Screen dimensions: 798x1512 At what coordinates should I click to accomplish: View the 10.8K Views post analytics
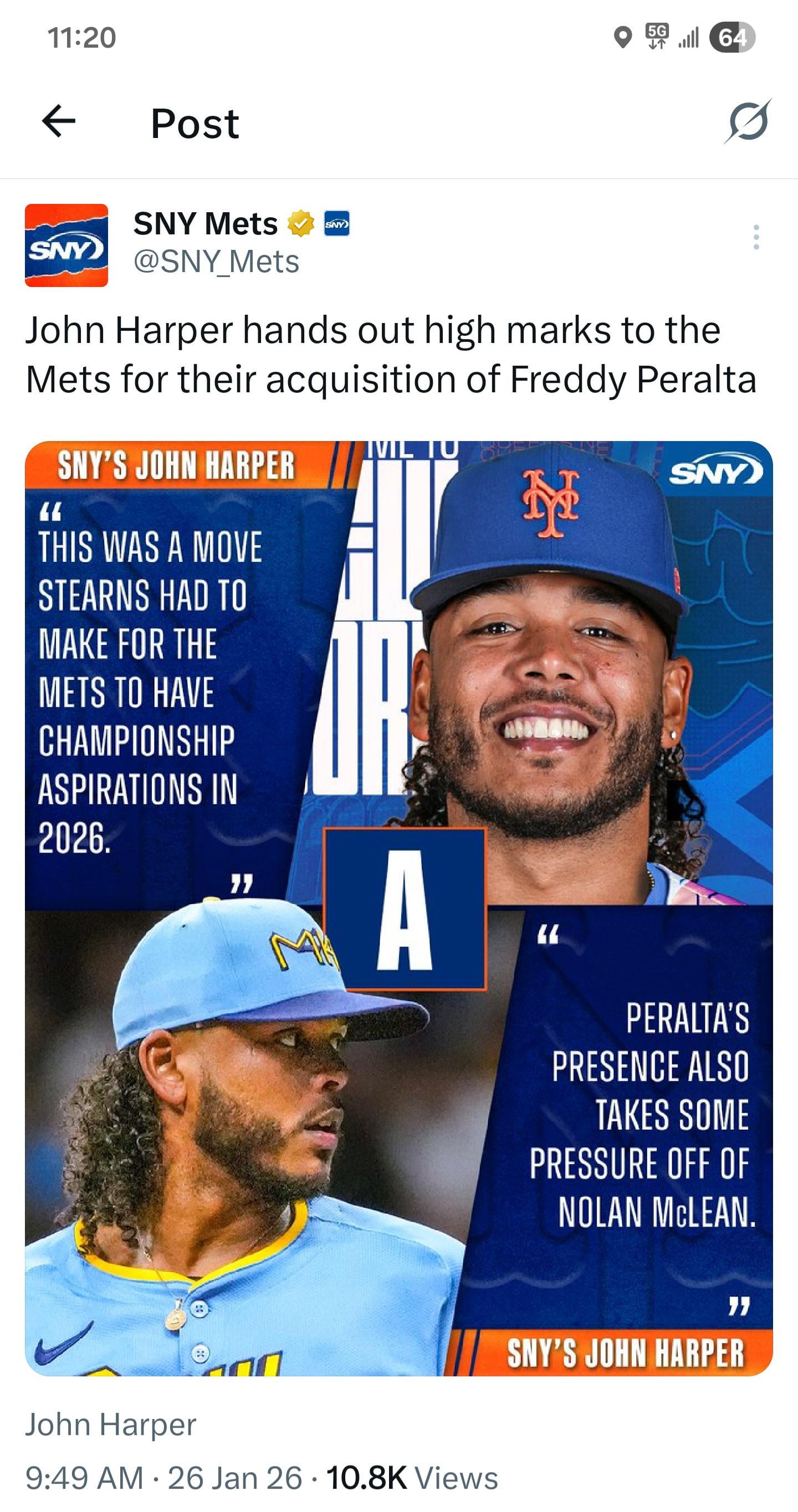(x=412, y=1478)
